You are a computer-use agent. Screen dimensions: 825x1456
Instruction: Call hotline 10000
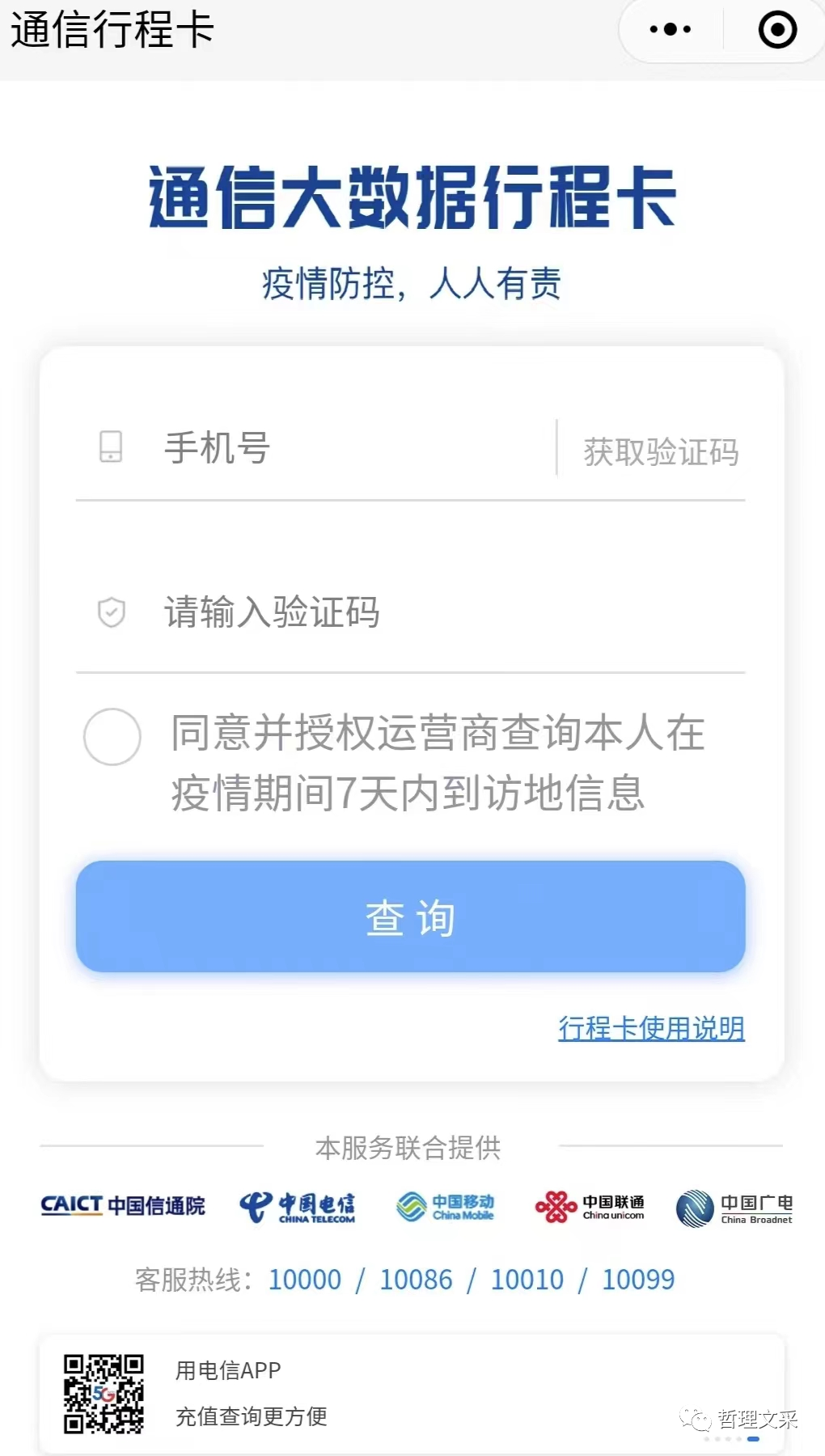tap(305, 1280)
